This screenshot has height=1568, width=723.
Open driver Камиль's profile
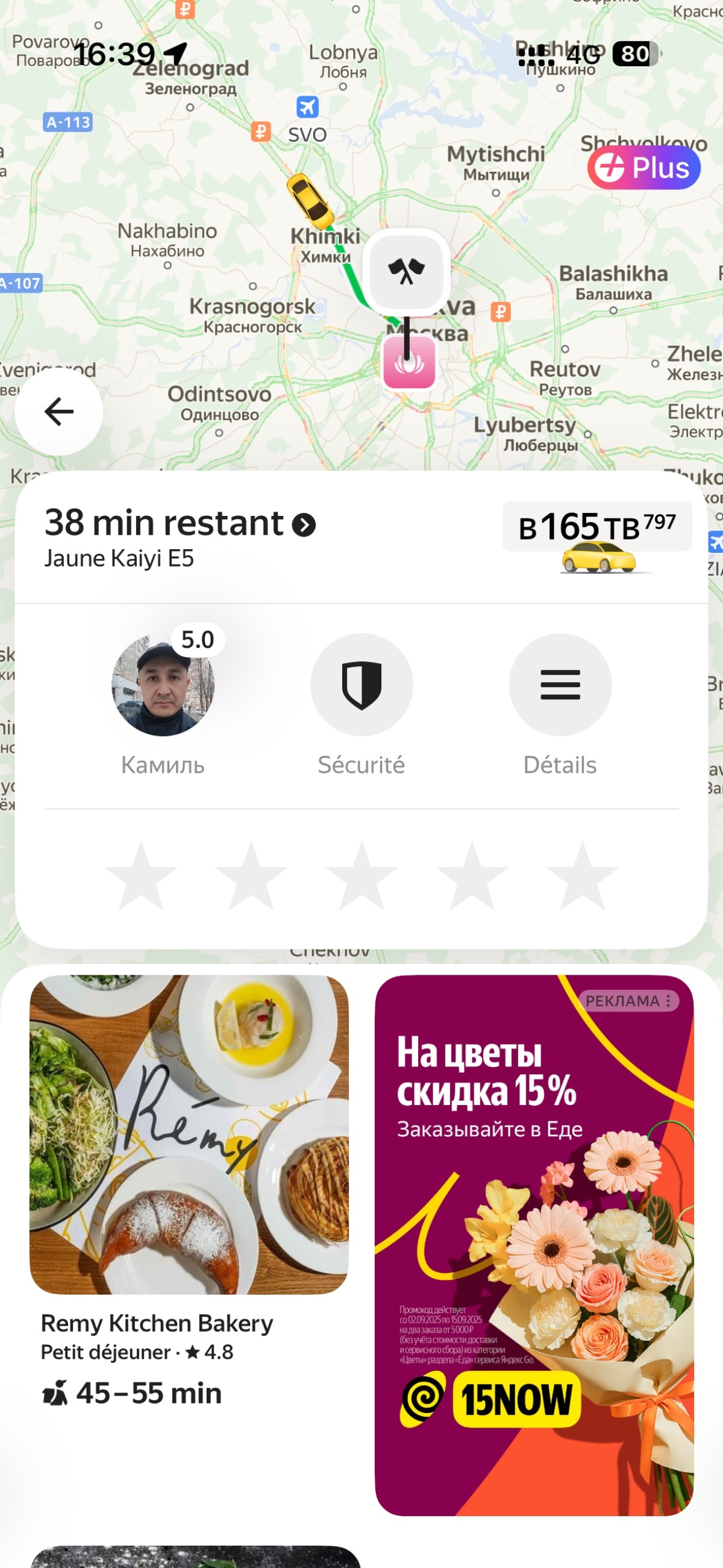163,685
